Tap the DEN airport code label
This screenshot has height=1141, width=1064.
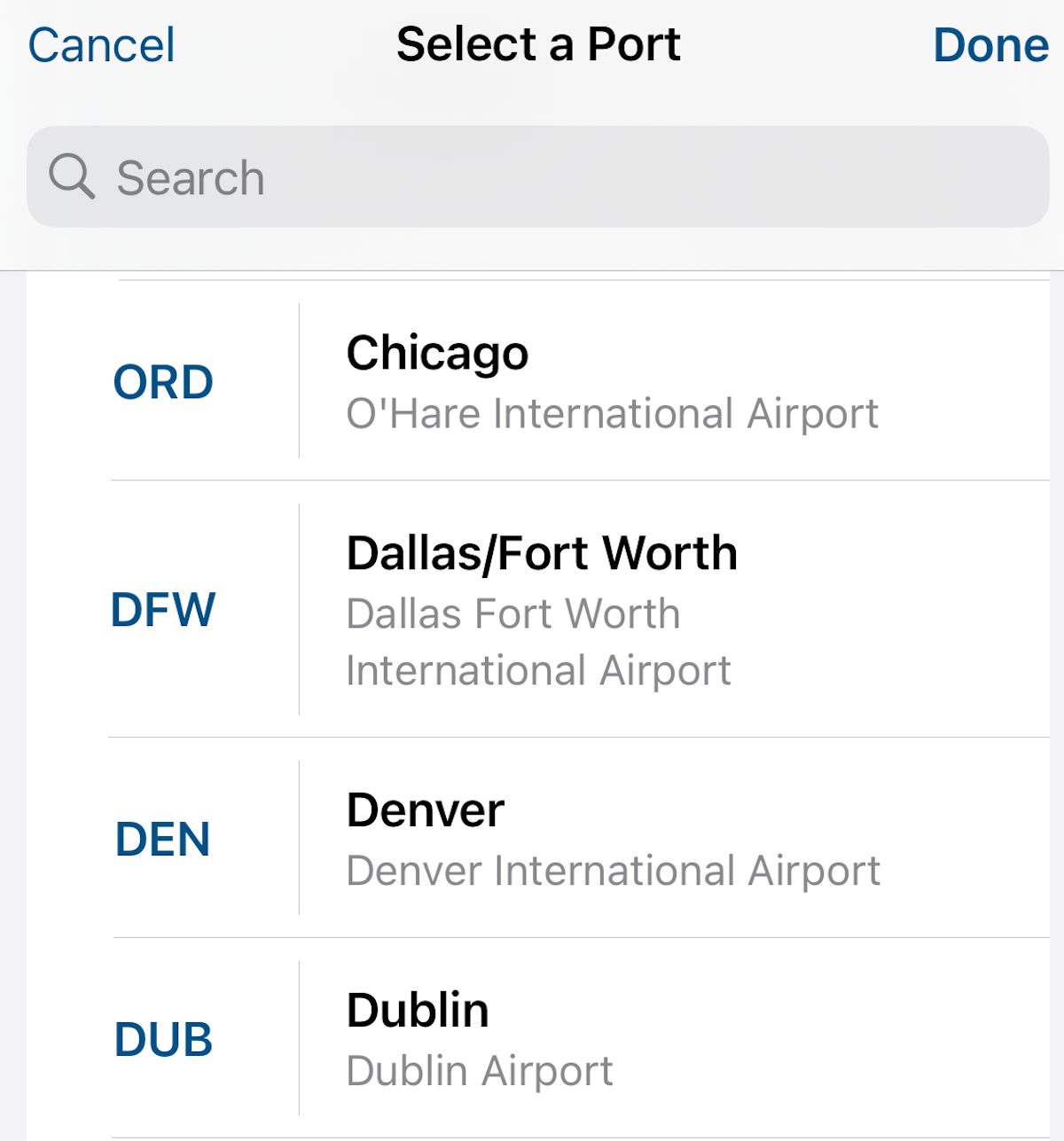pos(162,839)
